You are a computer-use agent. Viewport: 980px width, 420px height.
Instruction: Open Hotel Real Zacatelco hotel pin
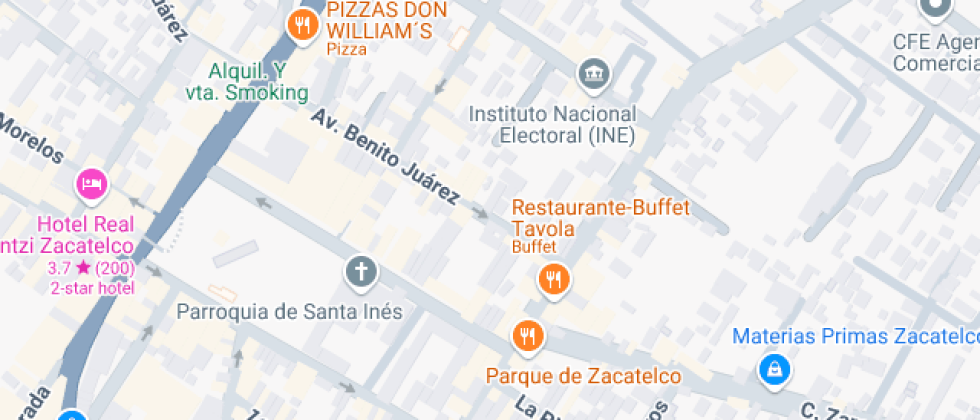pyautogui.click(x=92, y=184)
